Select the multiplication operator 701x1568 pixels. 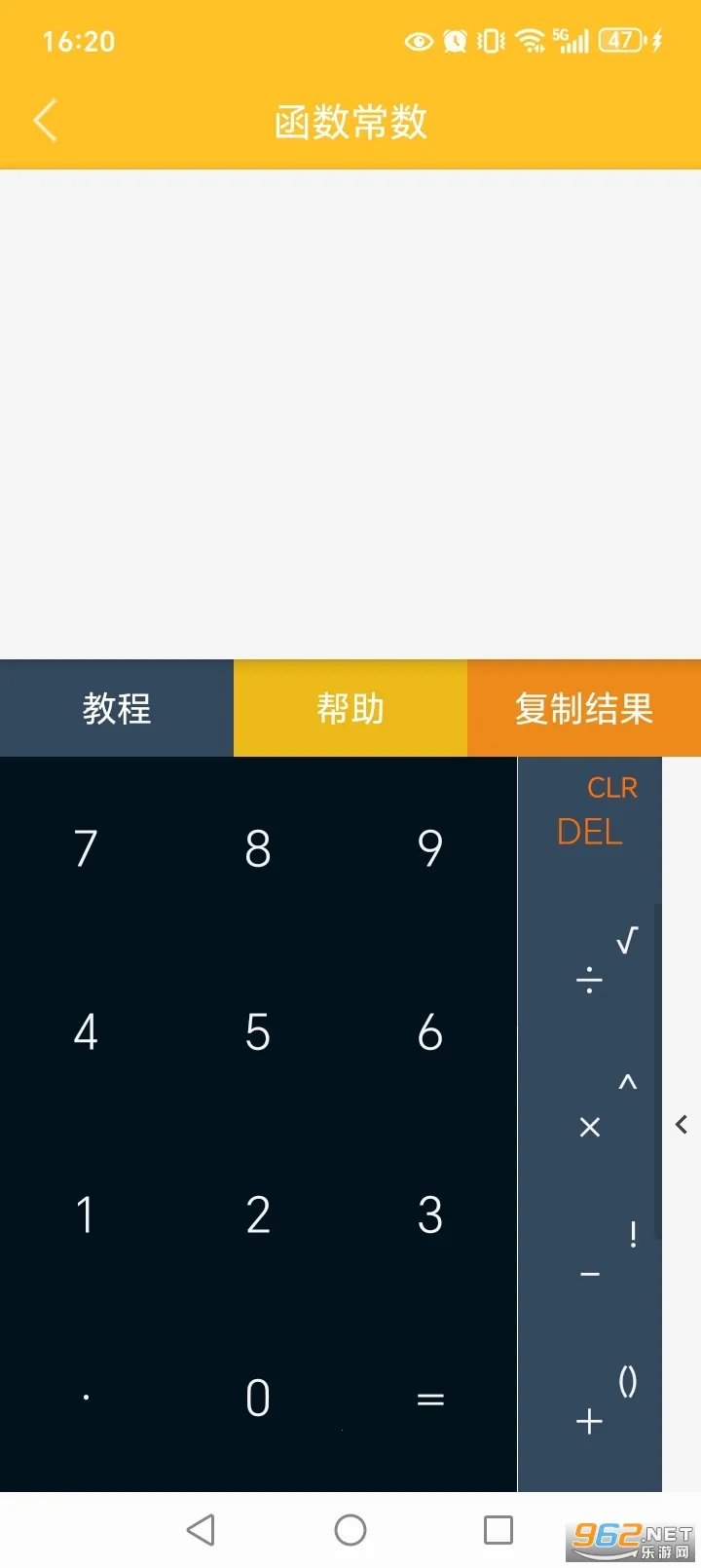click(x=589, y=1128)
